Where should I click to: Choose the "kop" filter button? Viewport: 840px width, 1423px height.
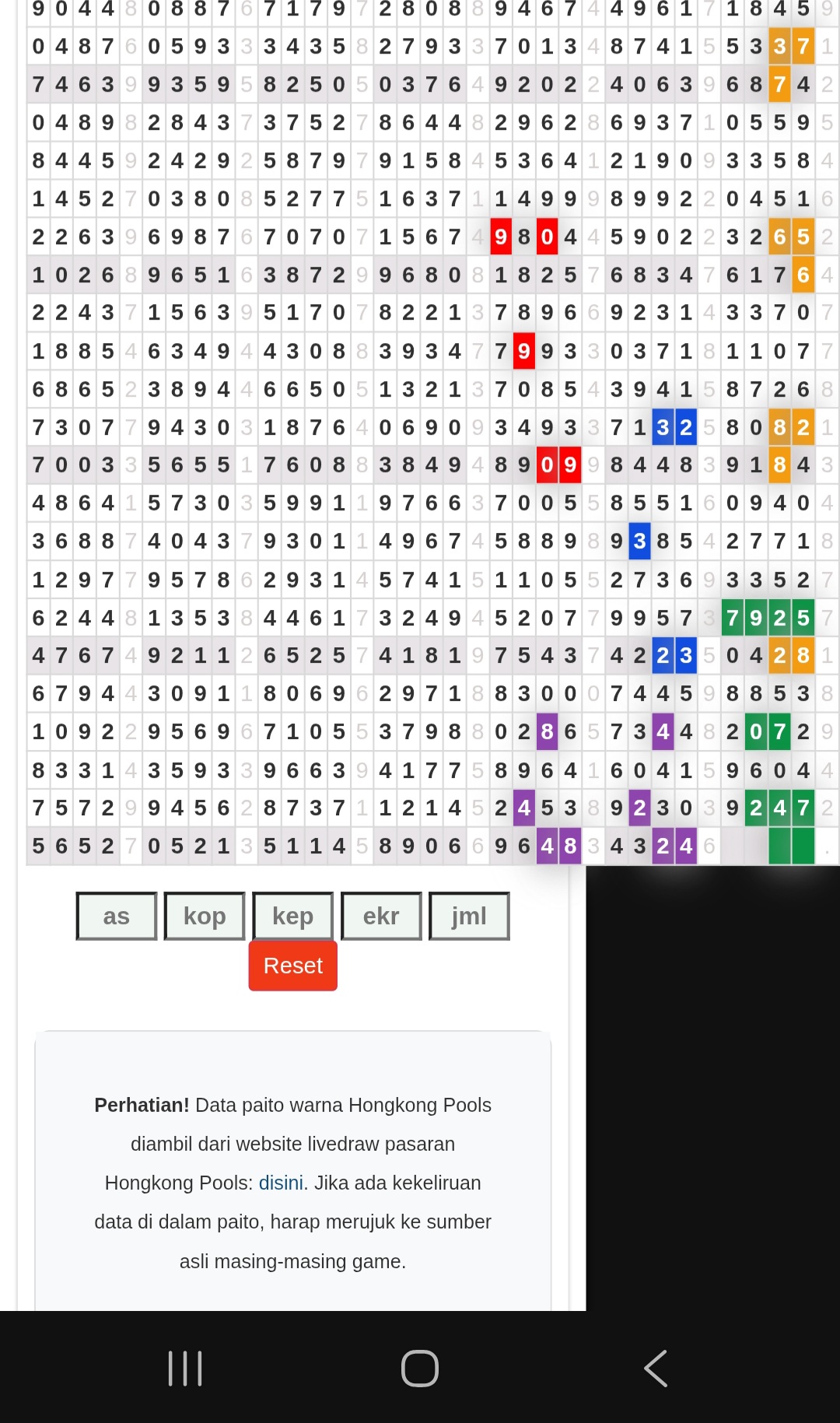click(x=205, y=916)
